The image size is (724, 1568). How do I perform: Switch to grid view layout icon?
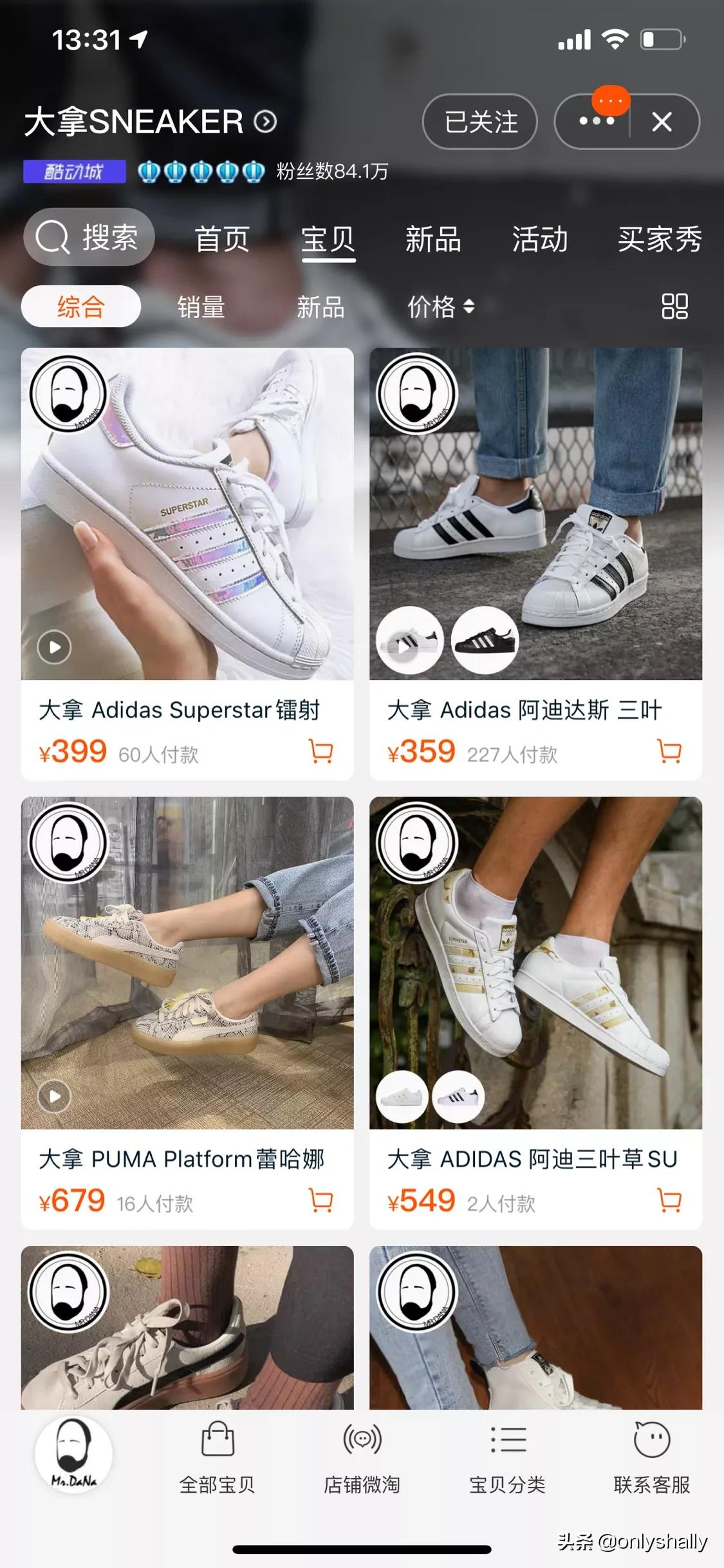[674, 308]
